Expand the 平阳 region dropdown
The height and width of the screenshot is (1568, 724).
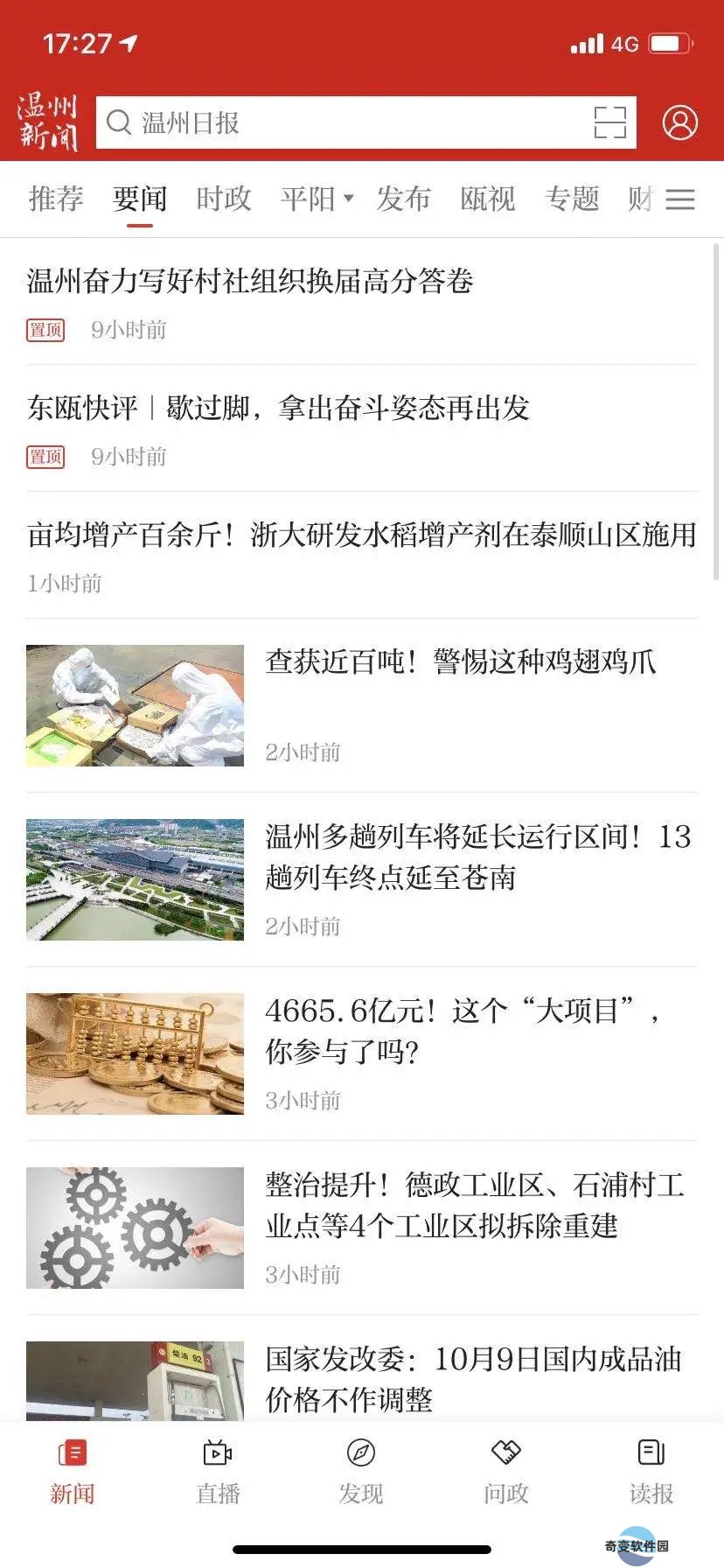317,199
